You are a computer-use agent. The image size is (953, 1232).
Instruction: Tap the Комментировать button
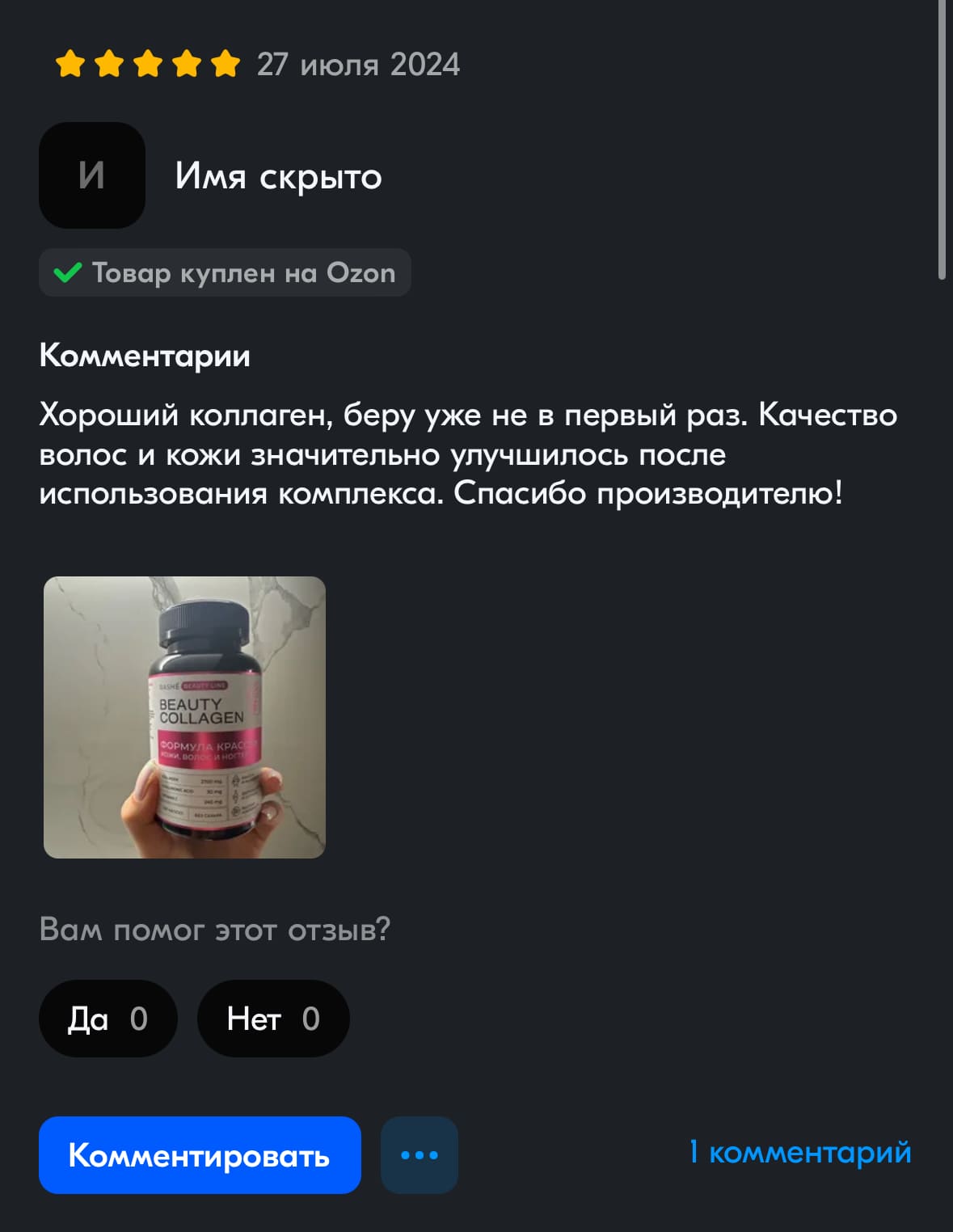click(x=200, y=1155)
